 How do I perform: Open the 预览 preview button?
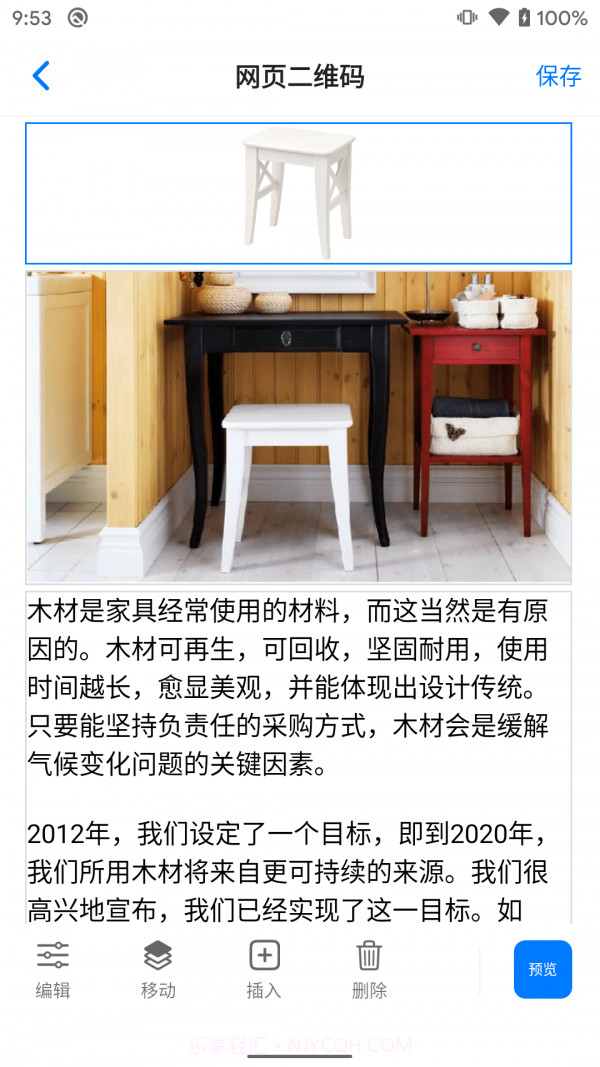(542, 969)
